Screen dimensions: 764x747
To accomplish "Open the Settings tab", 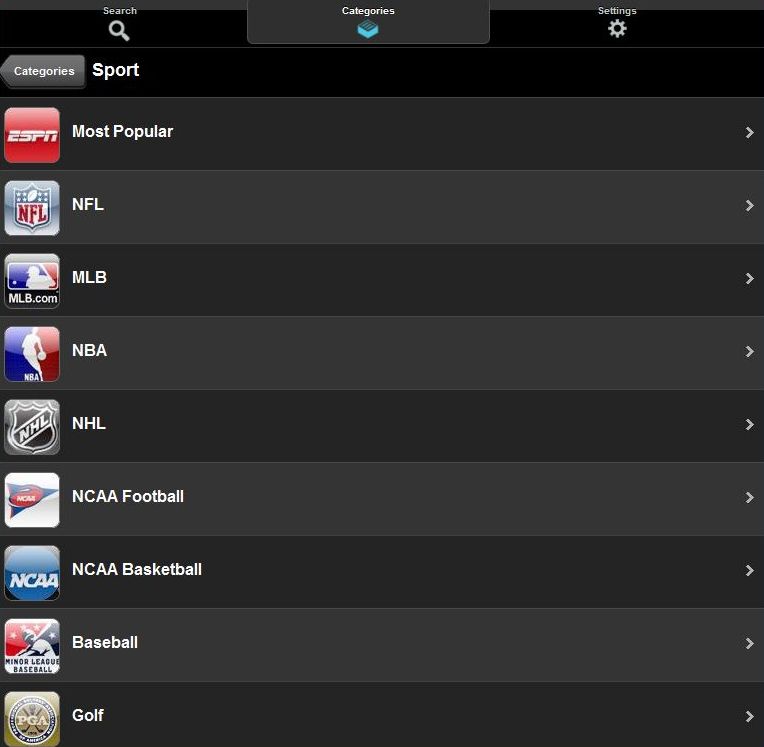I will click(617, 23).
